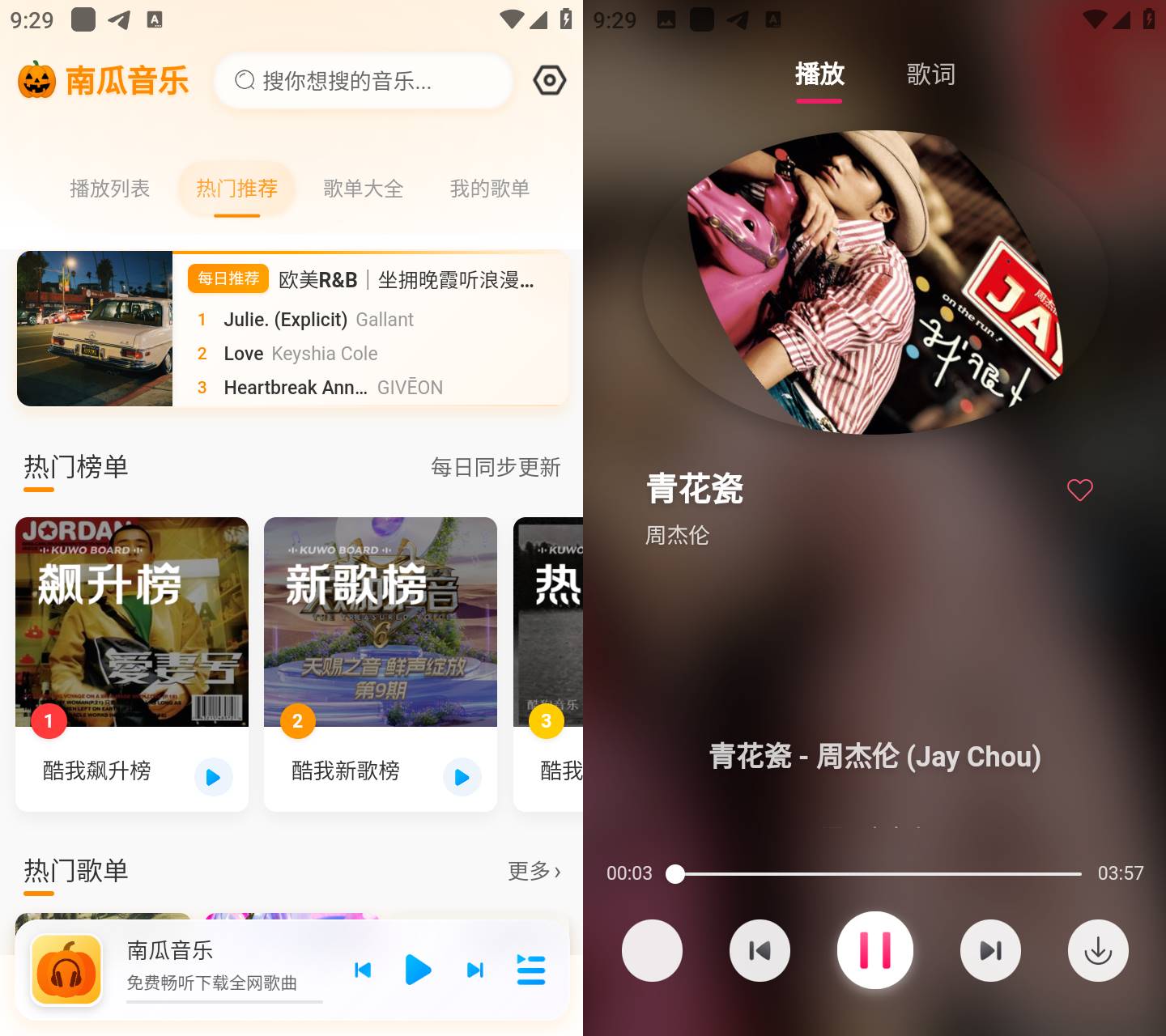The image size is (1166, 1036).
Task: Pause the playing song 青花瓷
Action: click(x=874, y=950)
